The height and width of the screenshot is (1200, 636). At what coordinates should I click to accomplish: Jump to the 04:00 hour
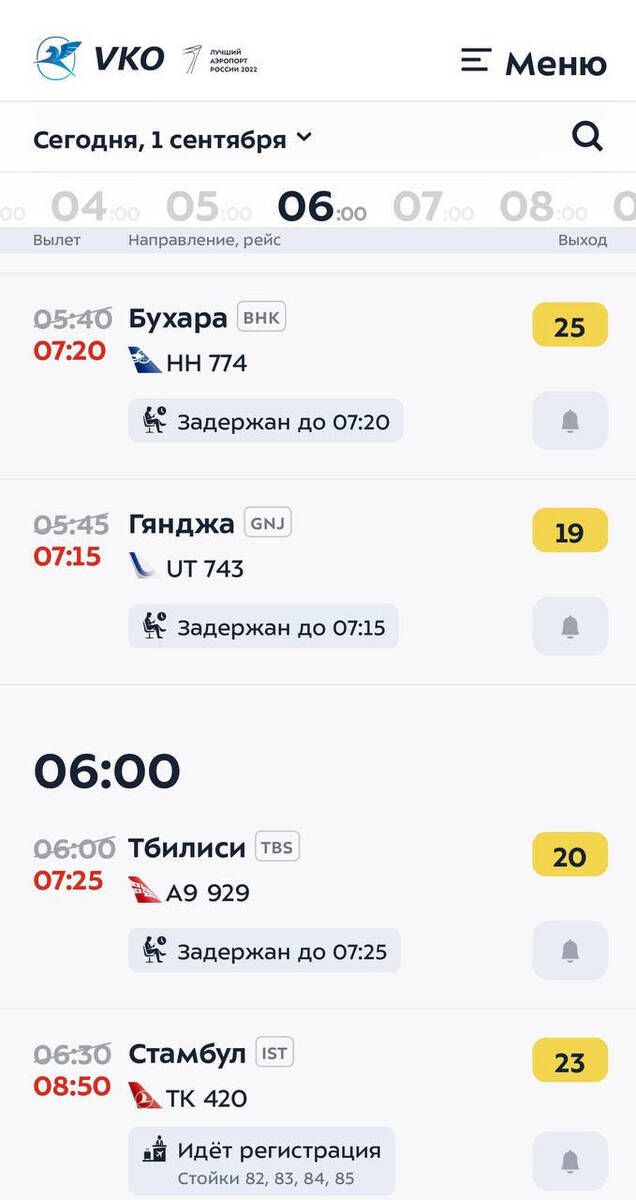(x=94, y=207)
